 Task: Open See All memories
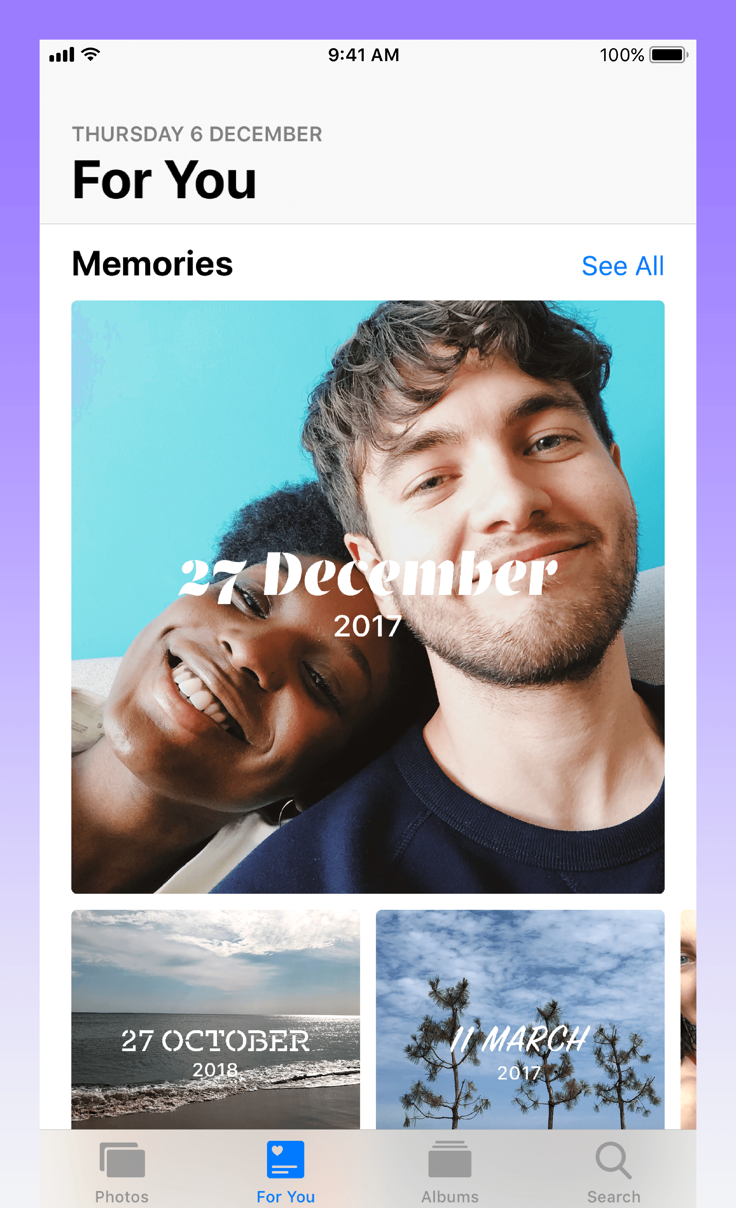[622, 266]
